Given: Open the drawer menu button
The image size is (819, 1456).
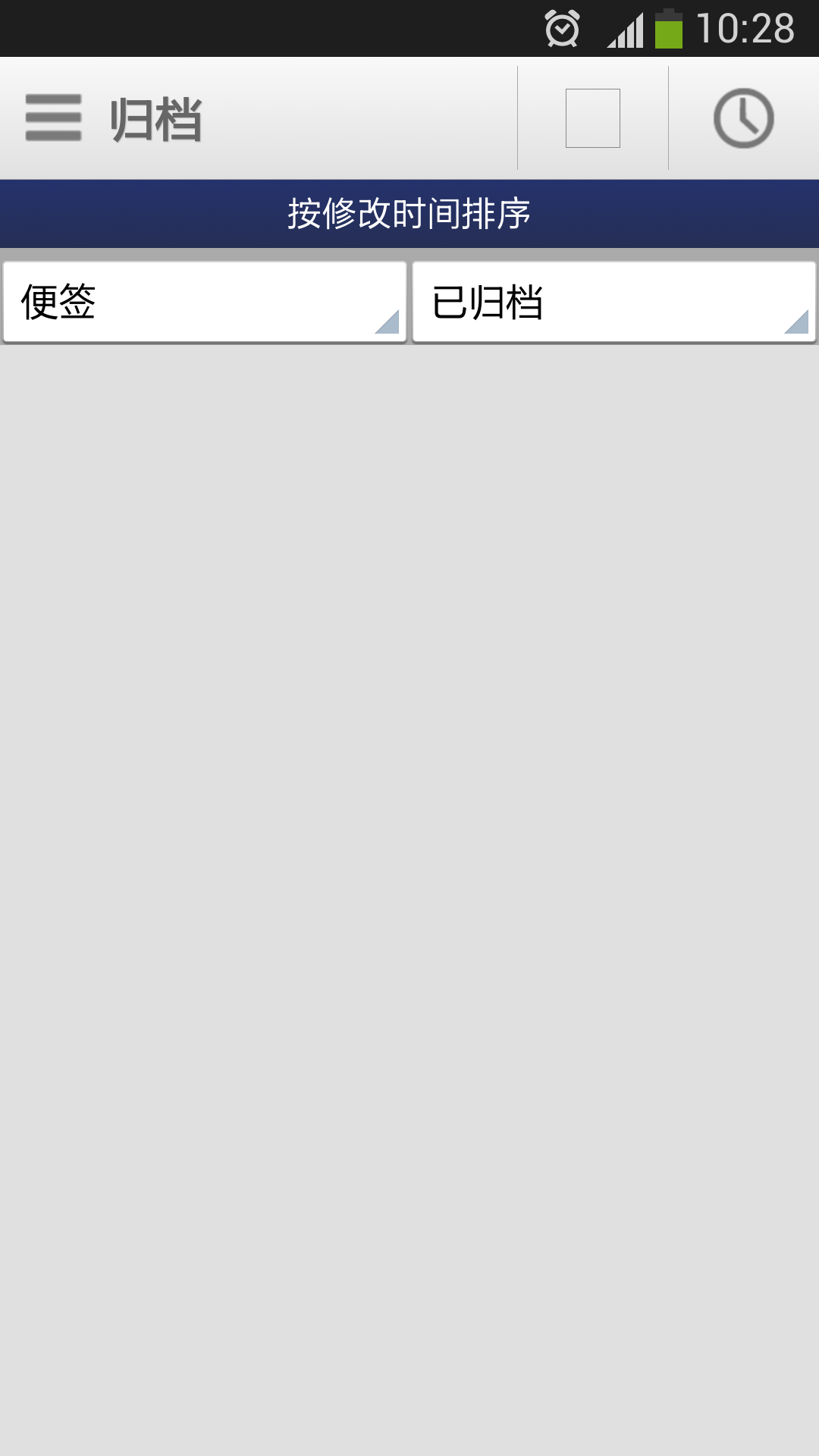Looking at the screenshot, I should (53, 118).
